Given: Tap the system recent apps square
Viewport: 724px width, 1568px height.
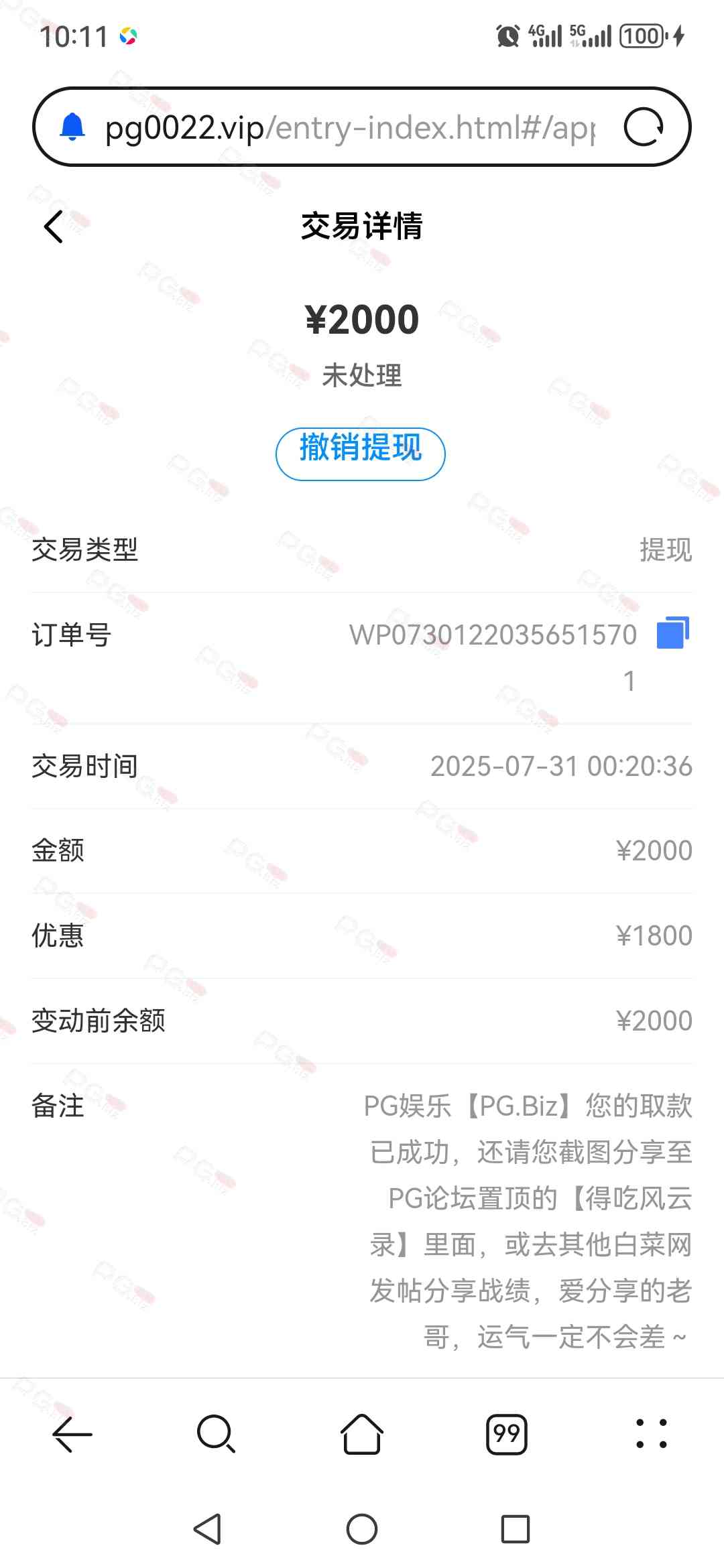Looking at the screenshot, I should click(516, 1529).
